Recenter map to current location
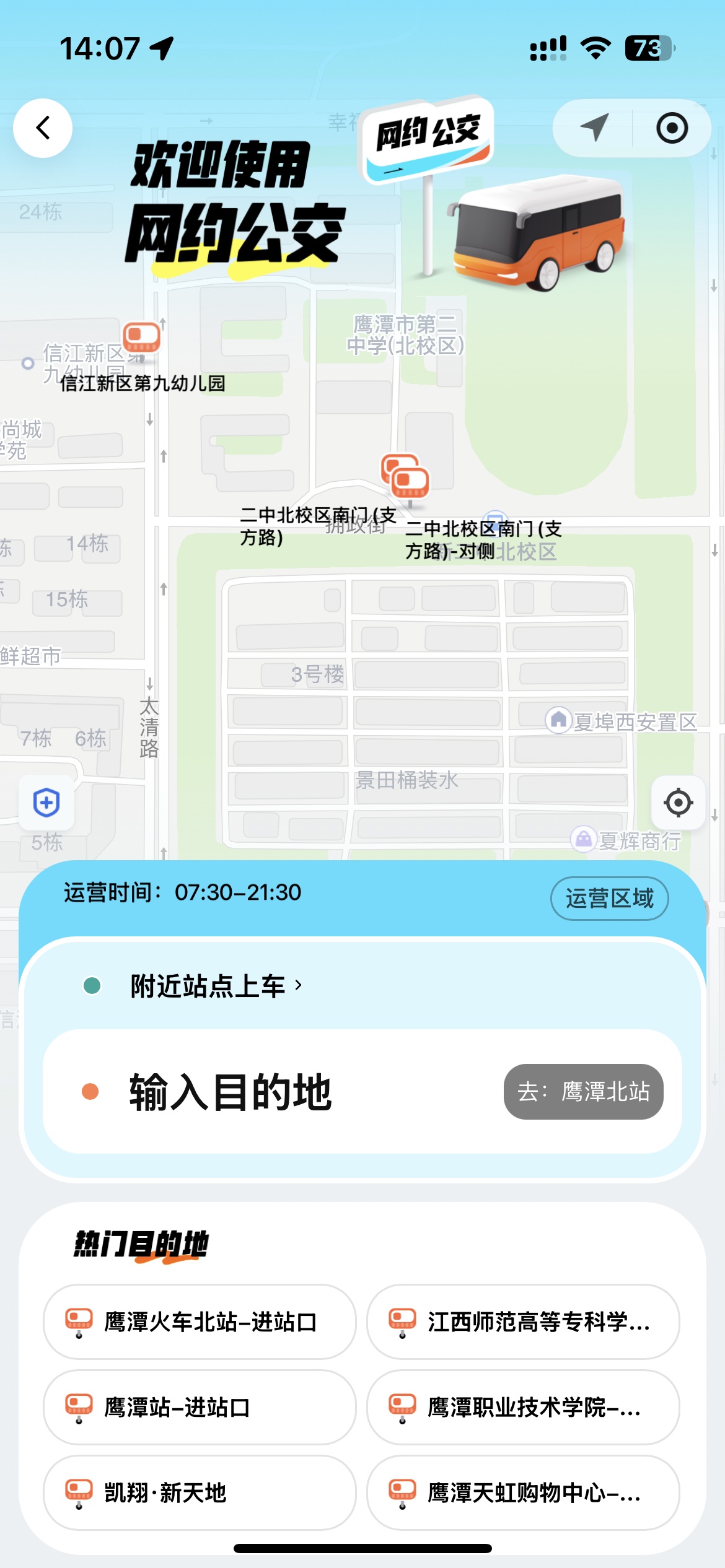725x1568 pixels. [x=678, y=803]
